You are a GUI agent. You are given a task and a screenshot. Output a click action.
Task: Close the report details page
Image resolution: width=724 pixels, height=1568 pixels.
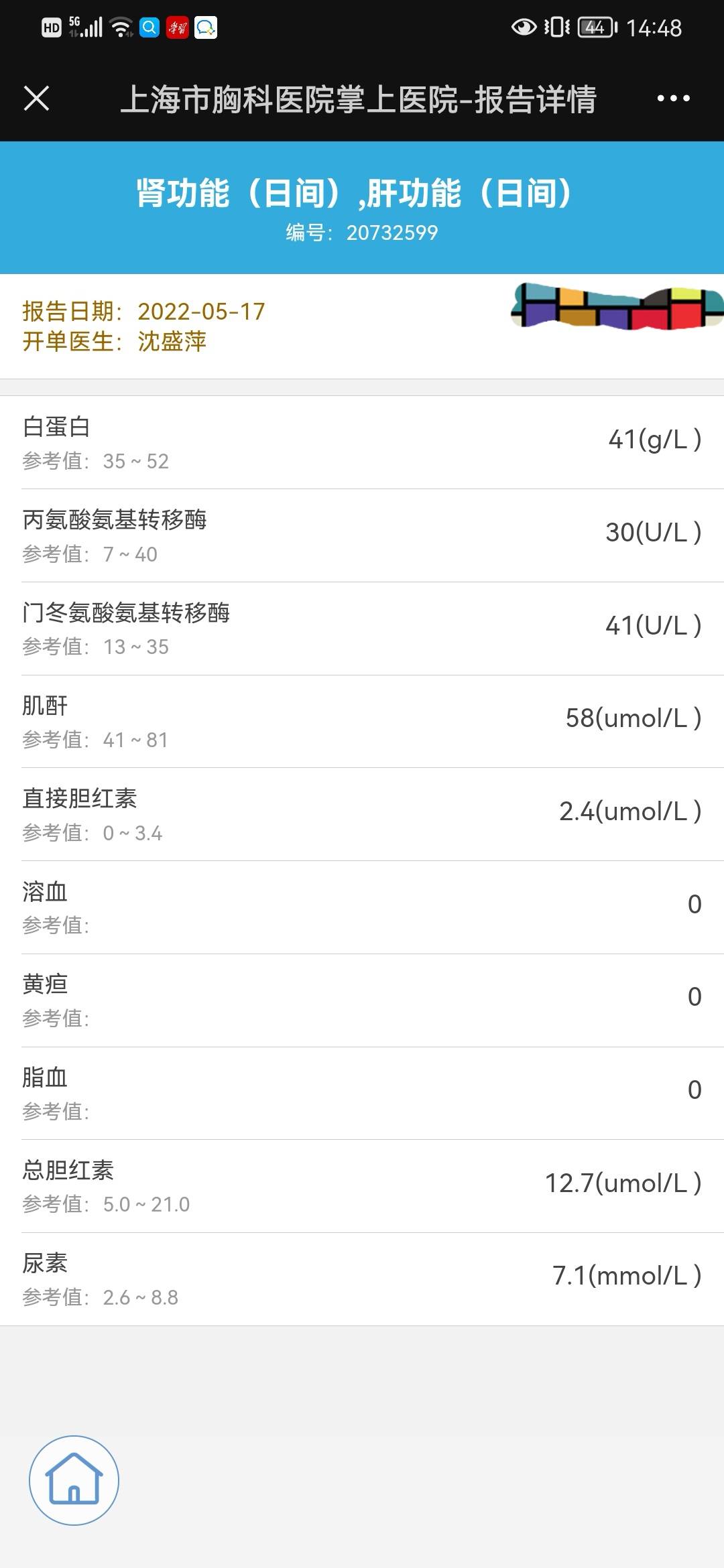pos(37,99)
